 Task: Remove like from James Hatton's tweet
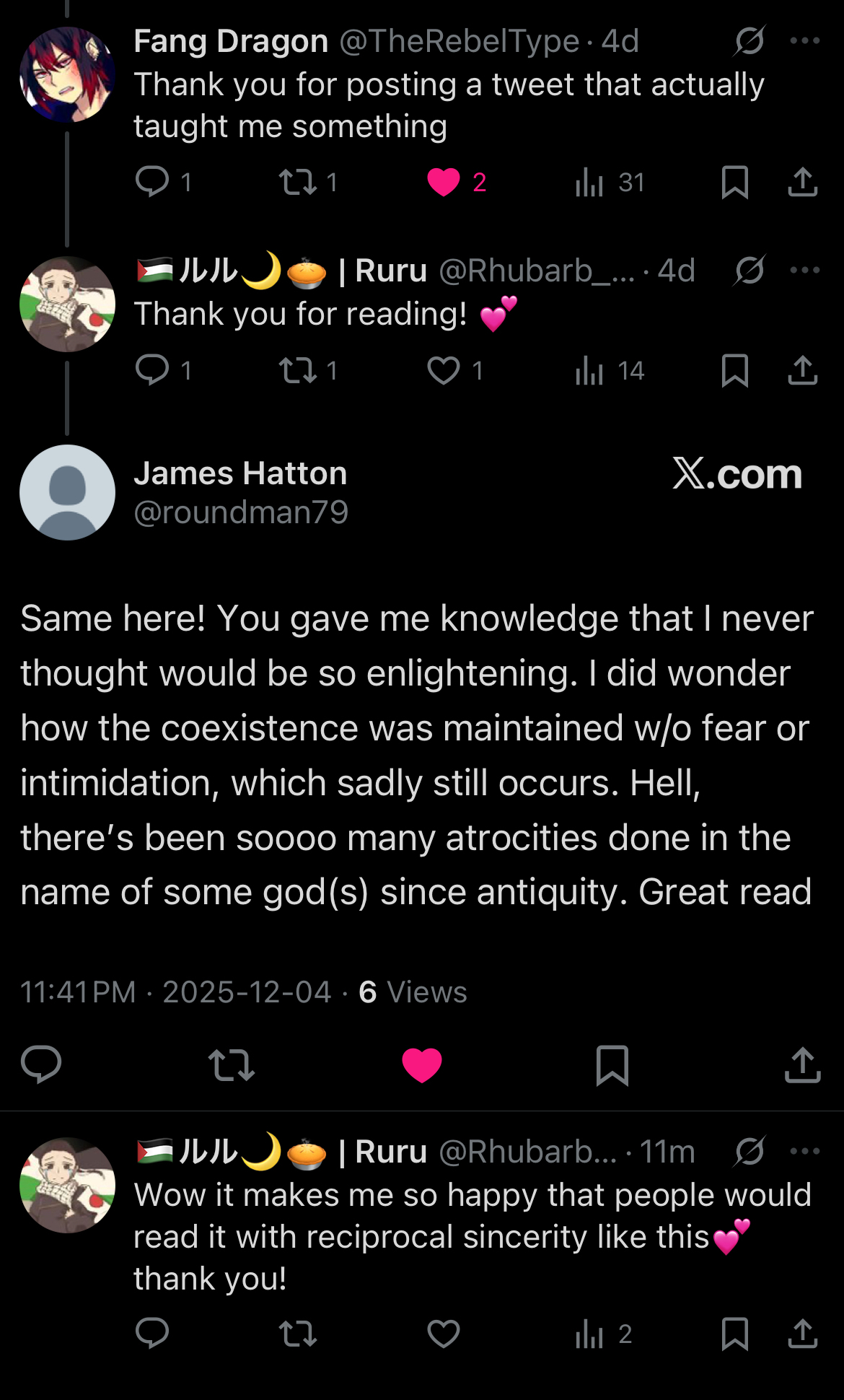422,1064
